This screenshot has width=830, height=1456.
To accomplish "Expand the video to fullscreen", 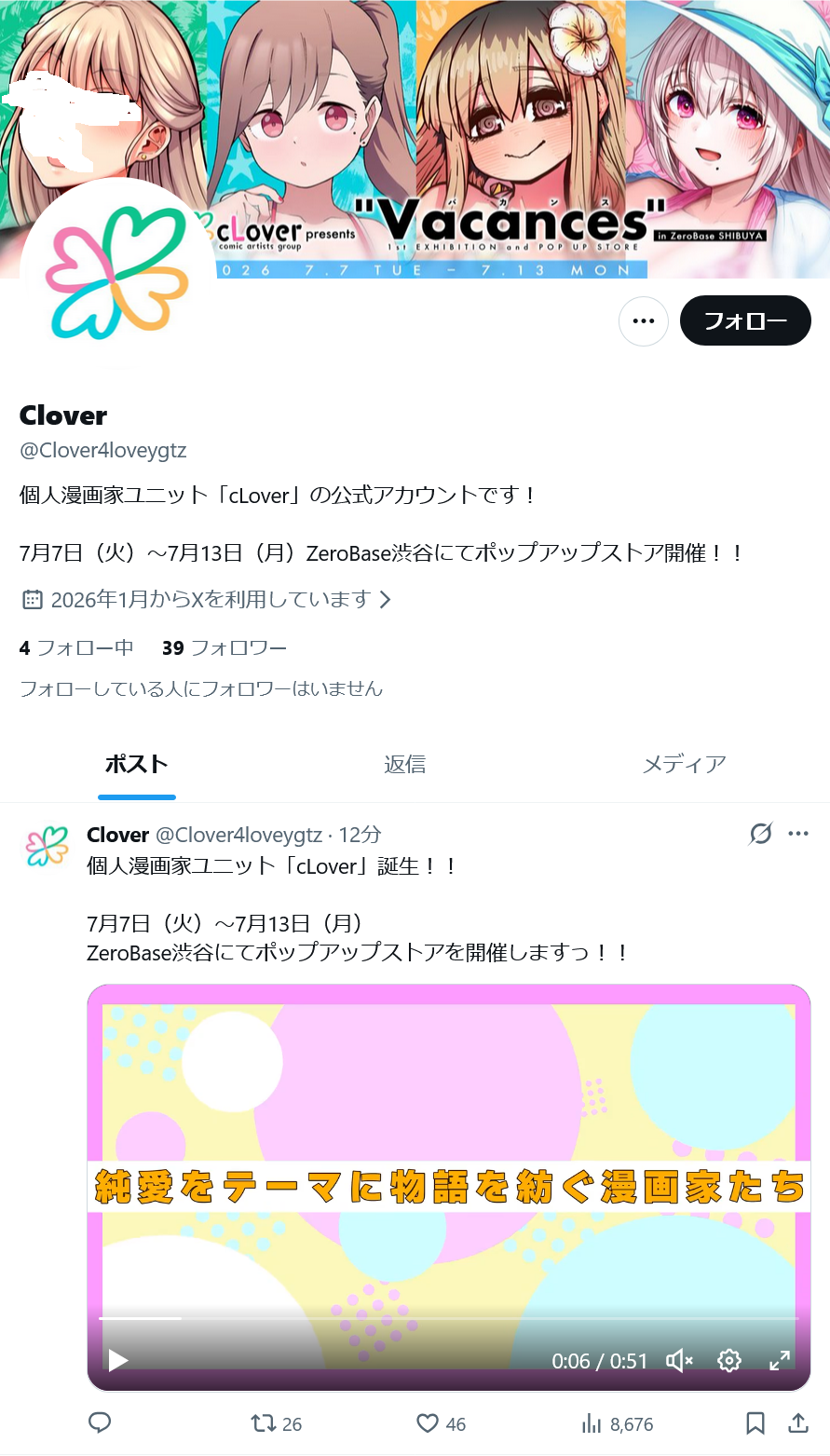I will tap(780, 1361).
